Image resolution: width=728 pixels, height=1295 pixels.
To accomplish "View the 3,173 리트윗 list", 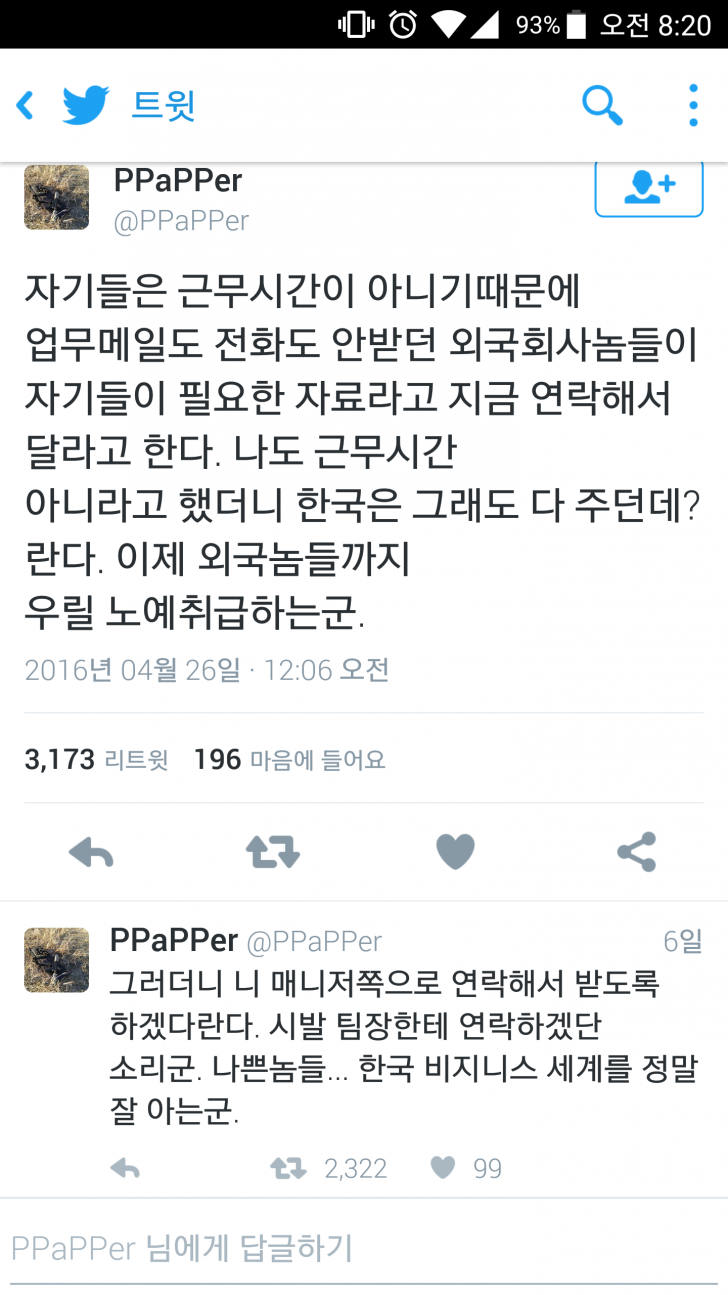I will click(97, 760).
